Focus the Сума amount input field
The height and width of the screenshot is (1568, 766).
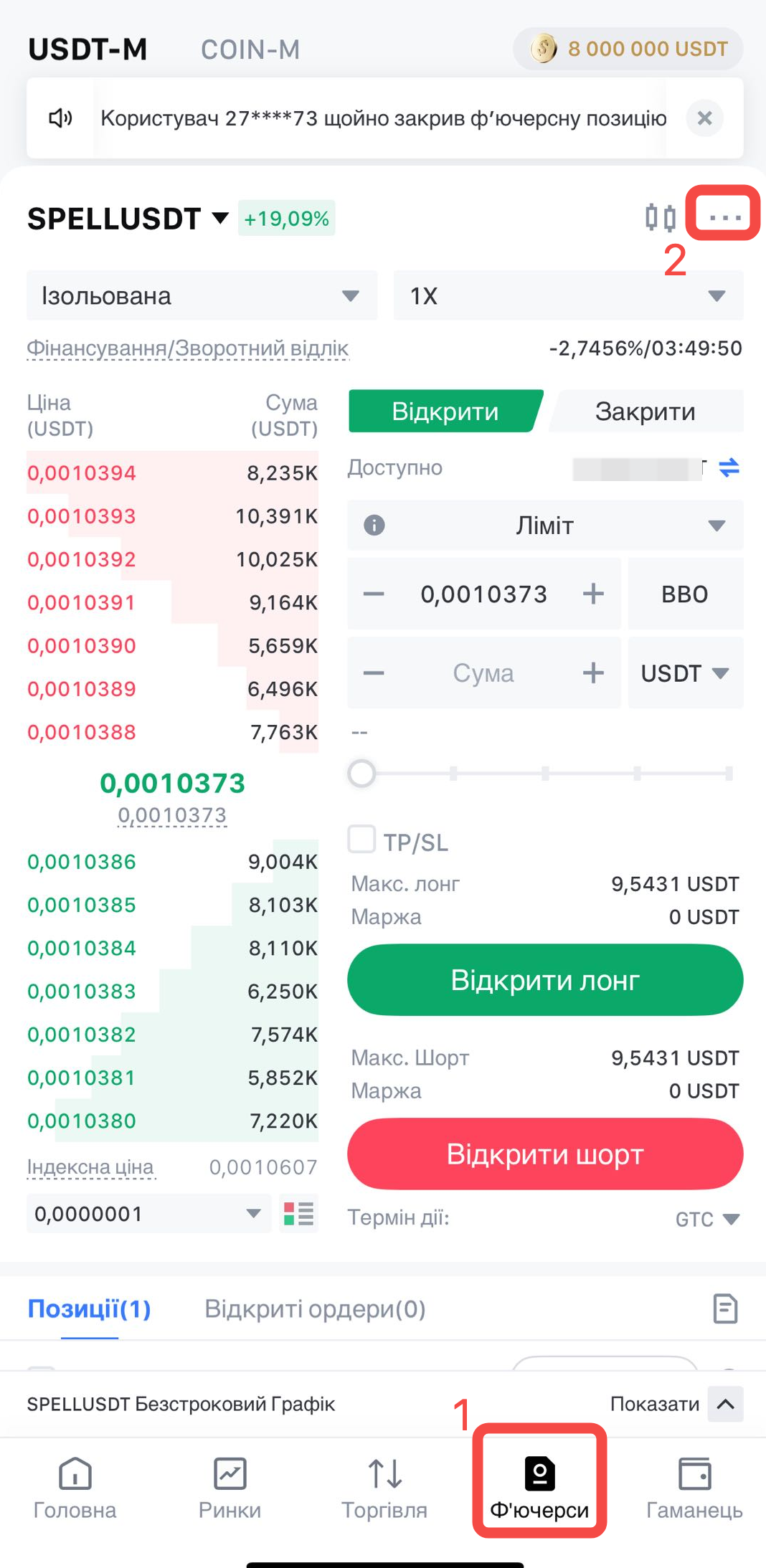click(483, 673)
